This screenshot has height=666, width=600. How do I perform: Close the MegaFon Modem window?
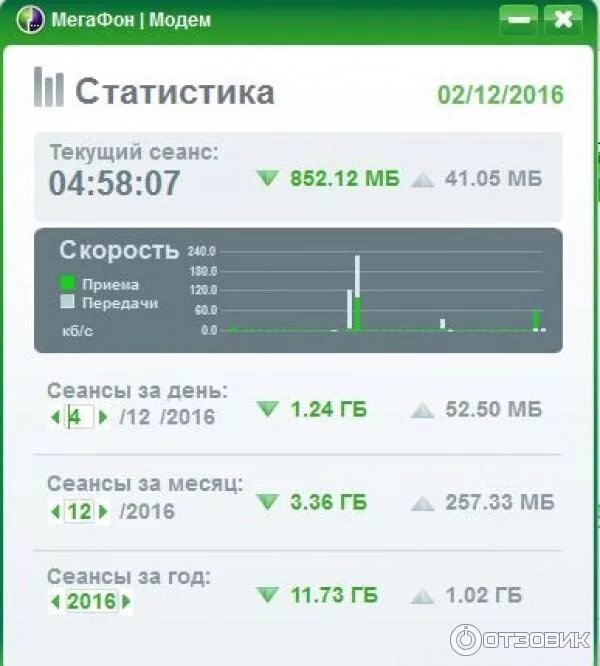pos(564,19)
